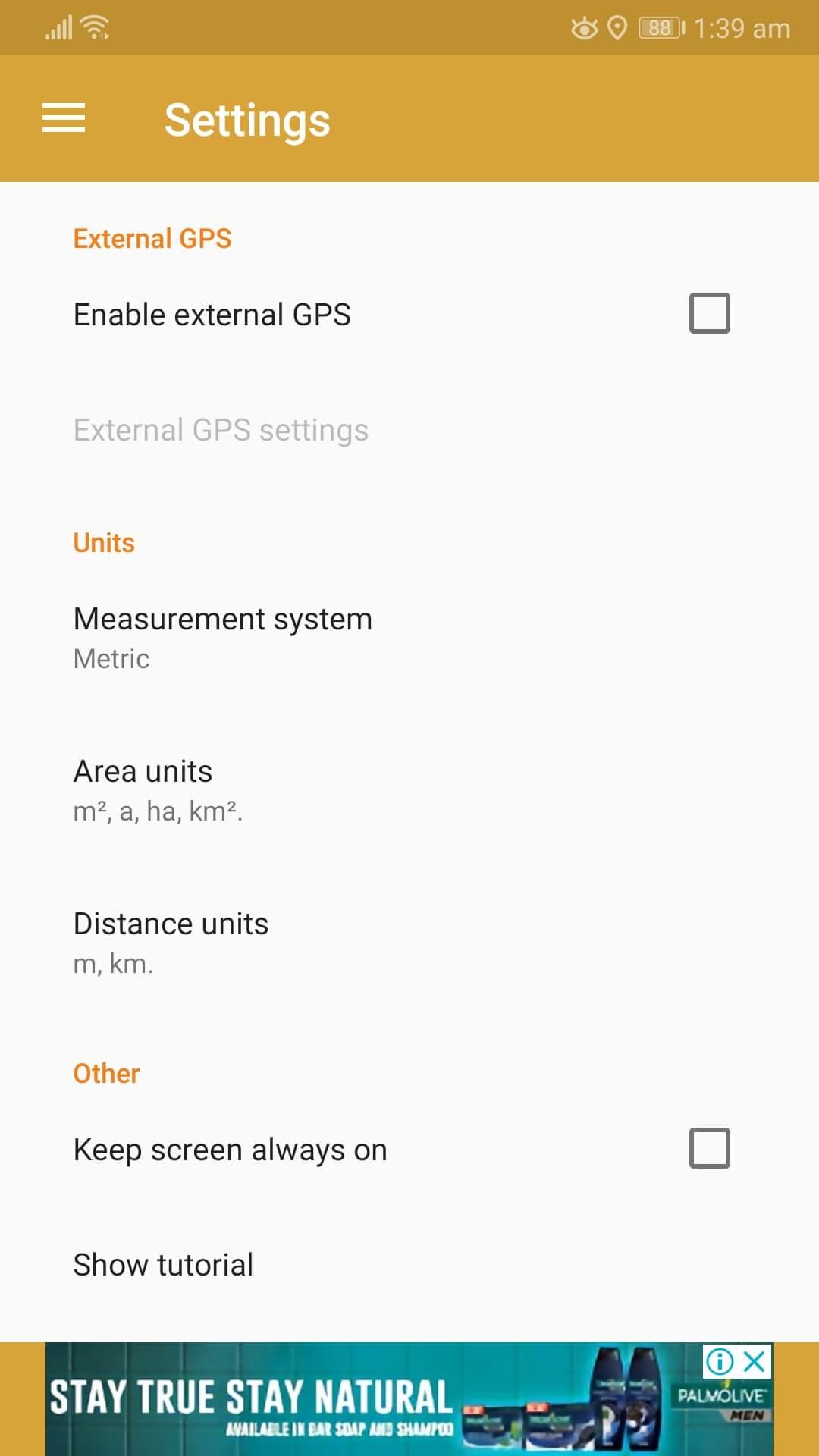
Task: Open Area units setting
Action: (x=158, y=789)
